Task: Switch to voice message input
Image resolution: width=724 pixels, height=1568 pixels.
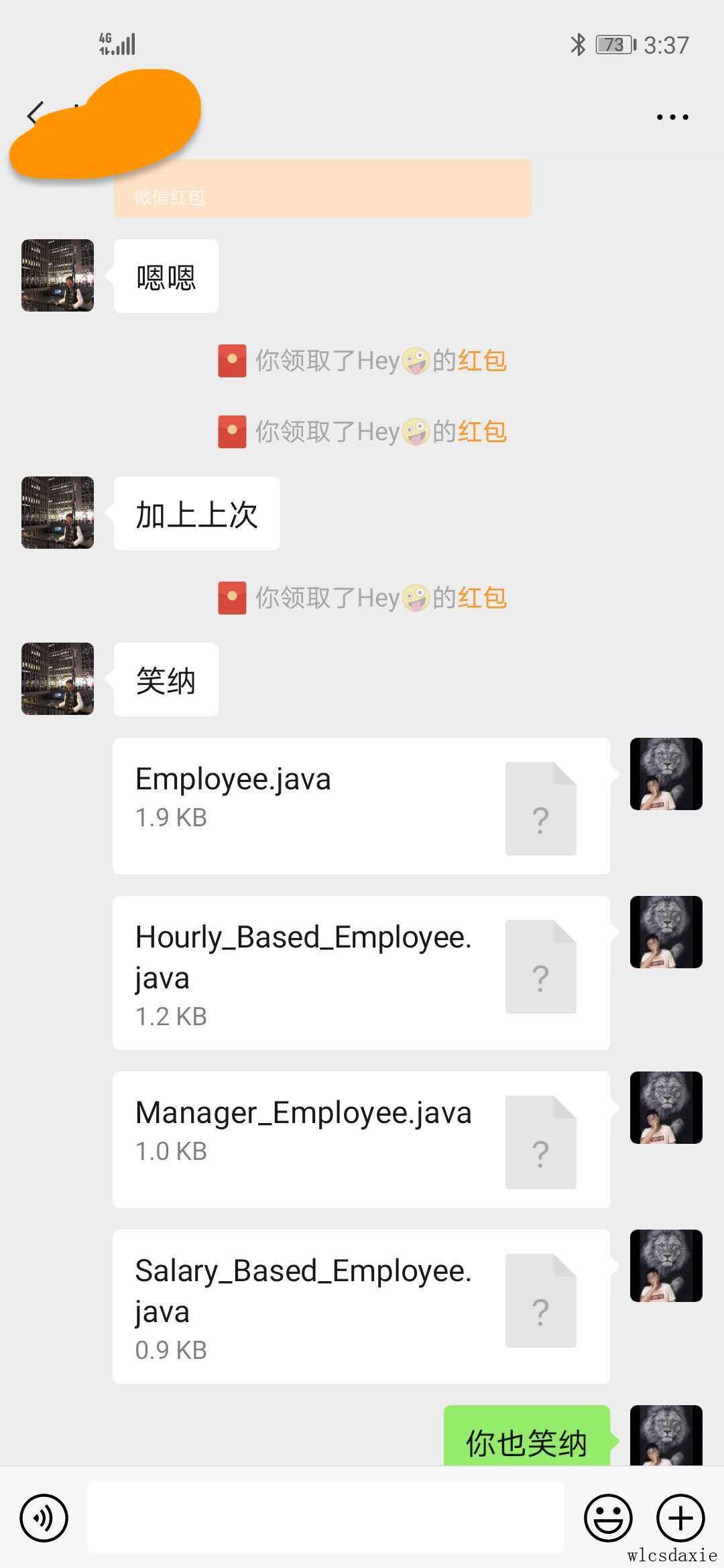Action: click(44, 1517)
